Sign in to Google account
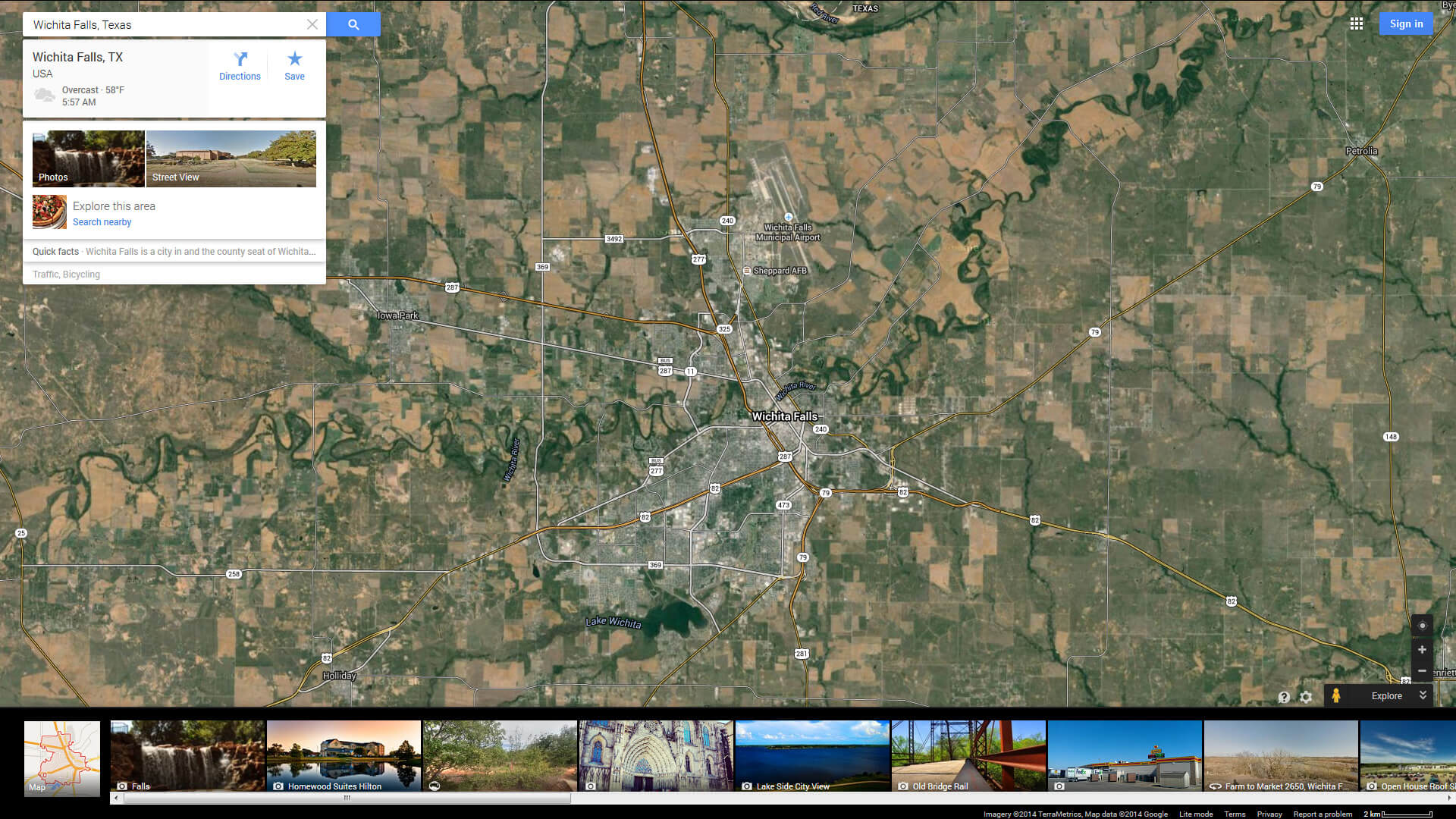The width and height of the screenshot is (1456, 819). (x=1406, y=24)
